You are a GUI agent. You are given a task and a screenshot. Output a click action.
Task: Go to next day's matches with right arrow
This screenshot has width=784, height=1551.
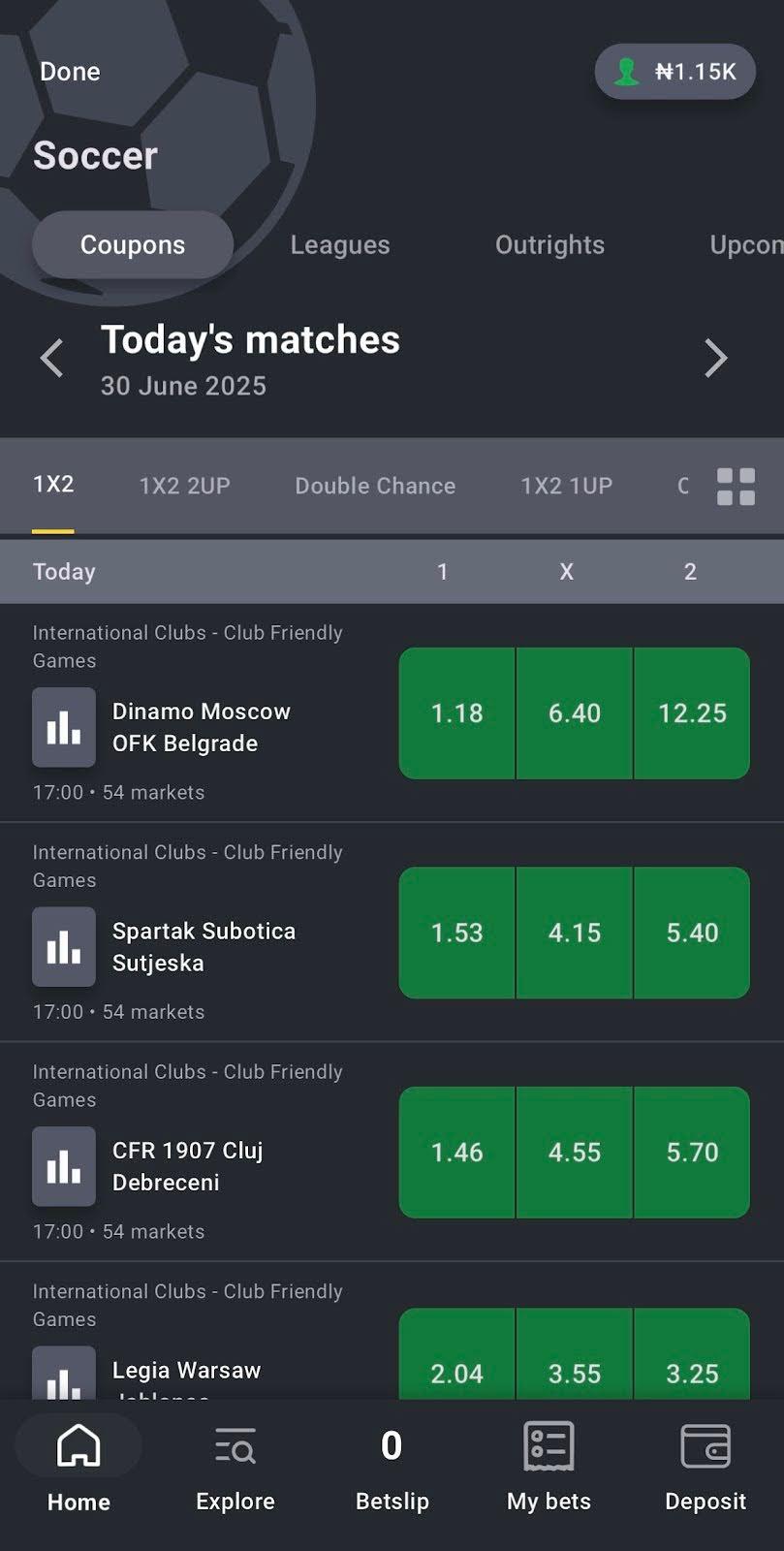(716, 359)
